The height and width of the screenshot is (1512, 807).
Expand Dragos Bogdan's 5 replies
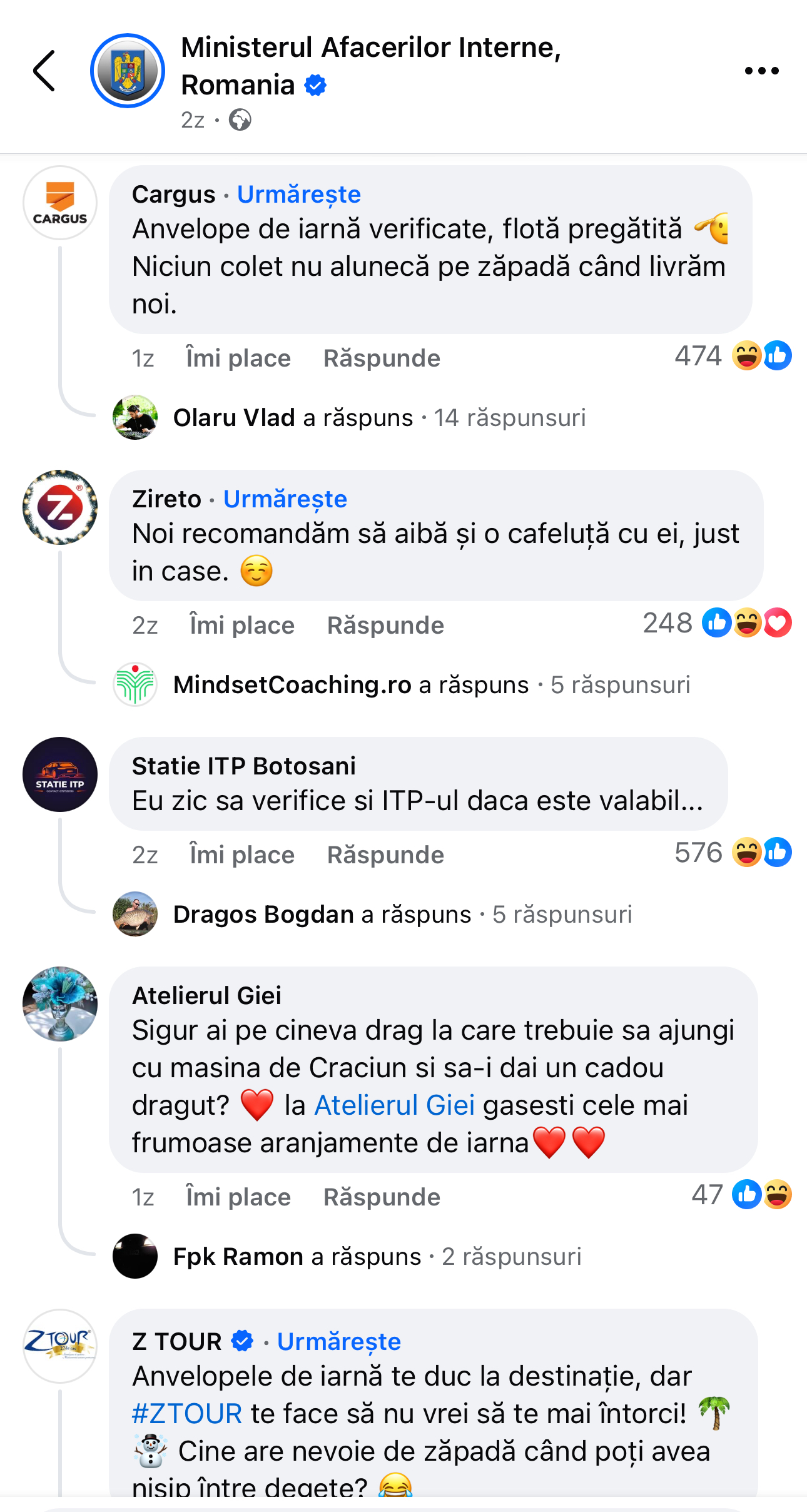402,915
